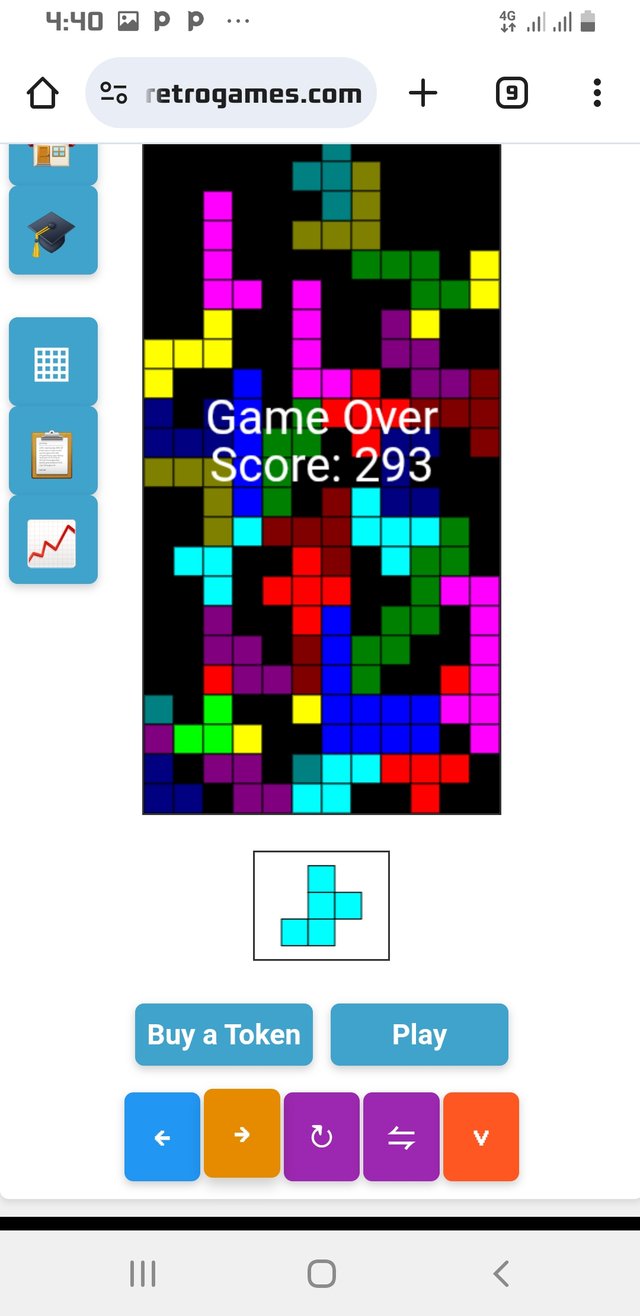
Task: Move the piece right
Action: point(242,1133)
